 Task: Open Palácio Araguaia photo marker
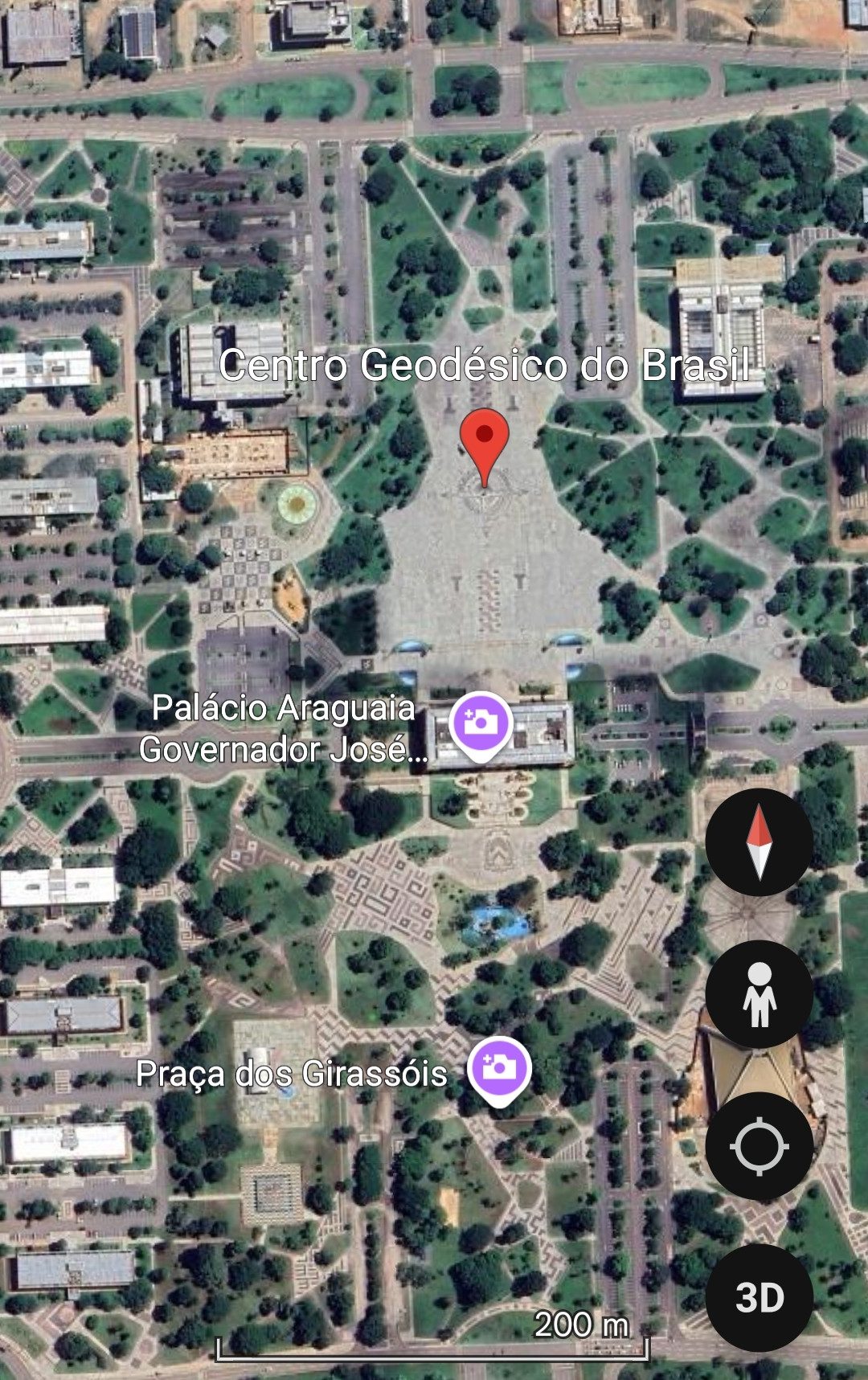(x=480, y=723)
